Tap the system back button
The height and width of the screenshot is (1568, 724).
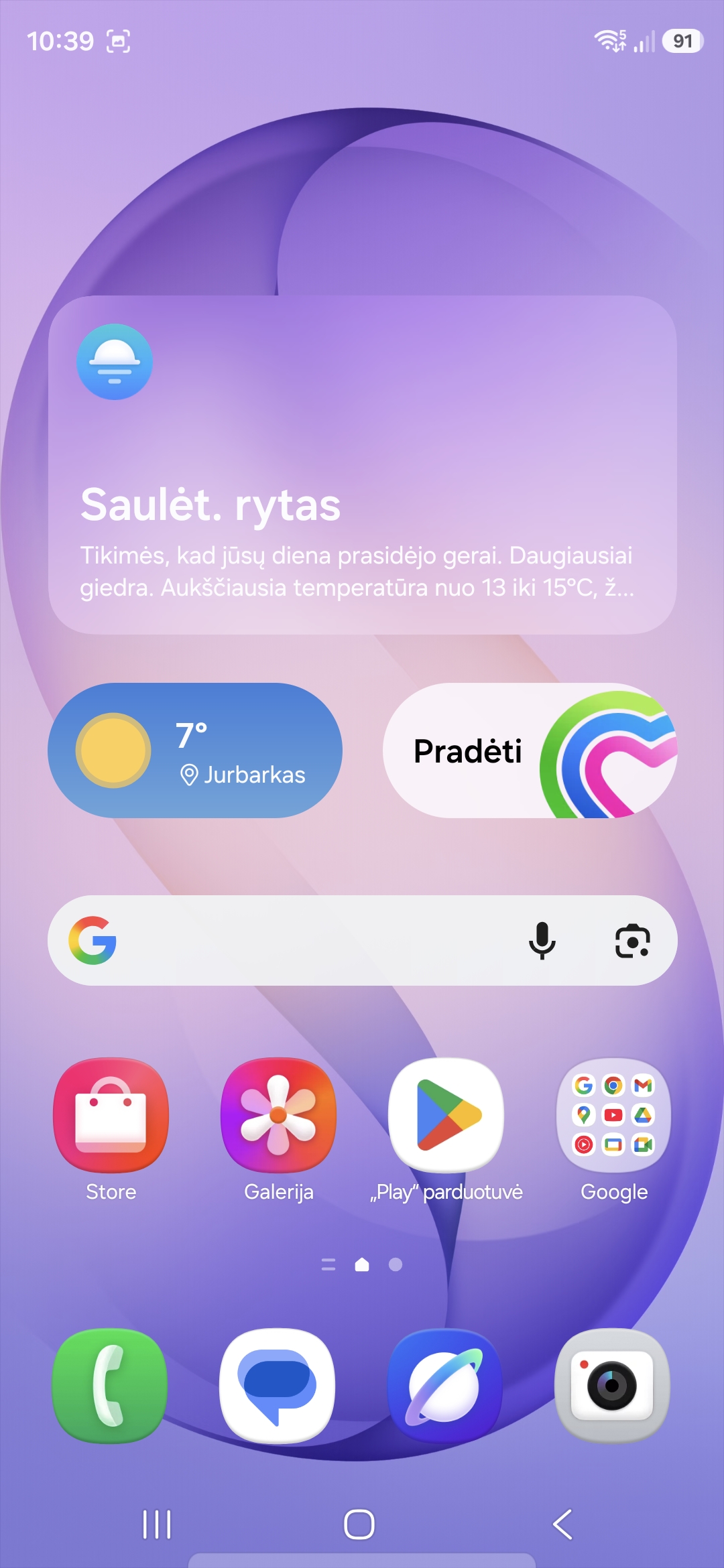[563, 1524]
